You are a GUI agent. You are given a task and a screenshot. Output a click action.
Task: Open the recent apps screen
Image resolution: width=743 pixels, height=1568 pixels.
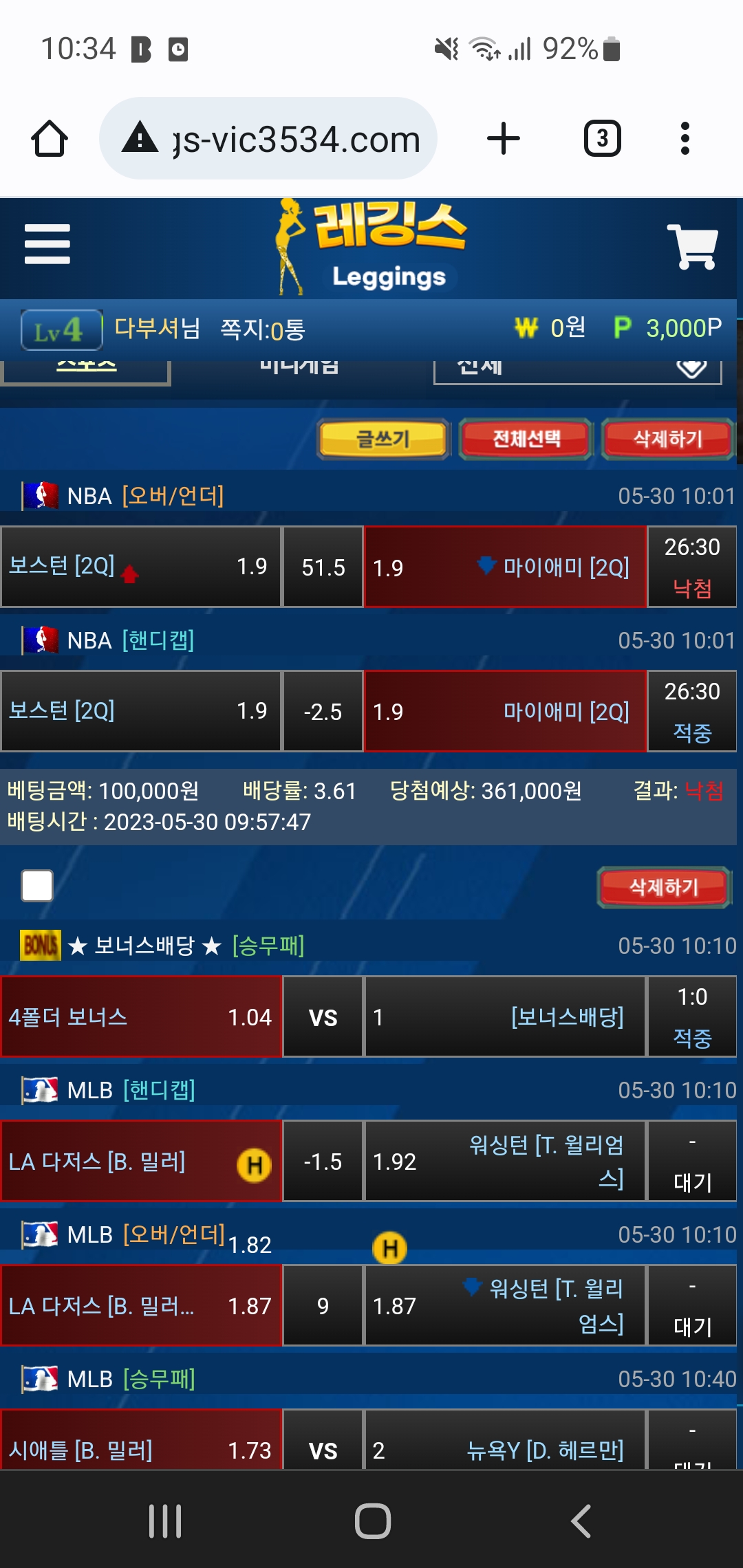tap(165, 1521)
